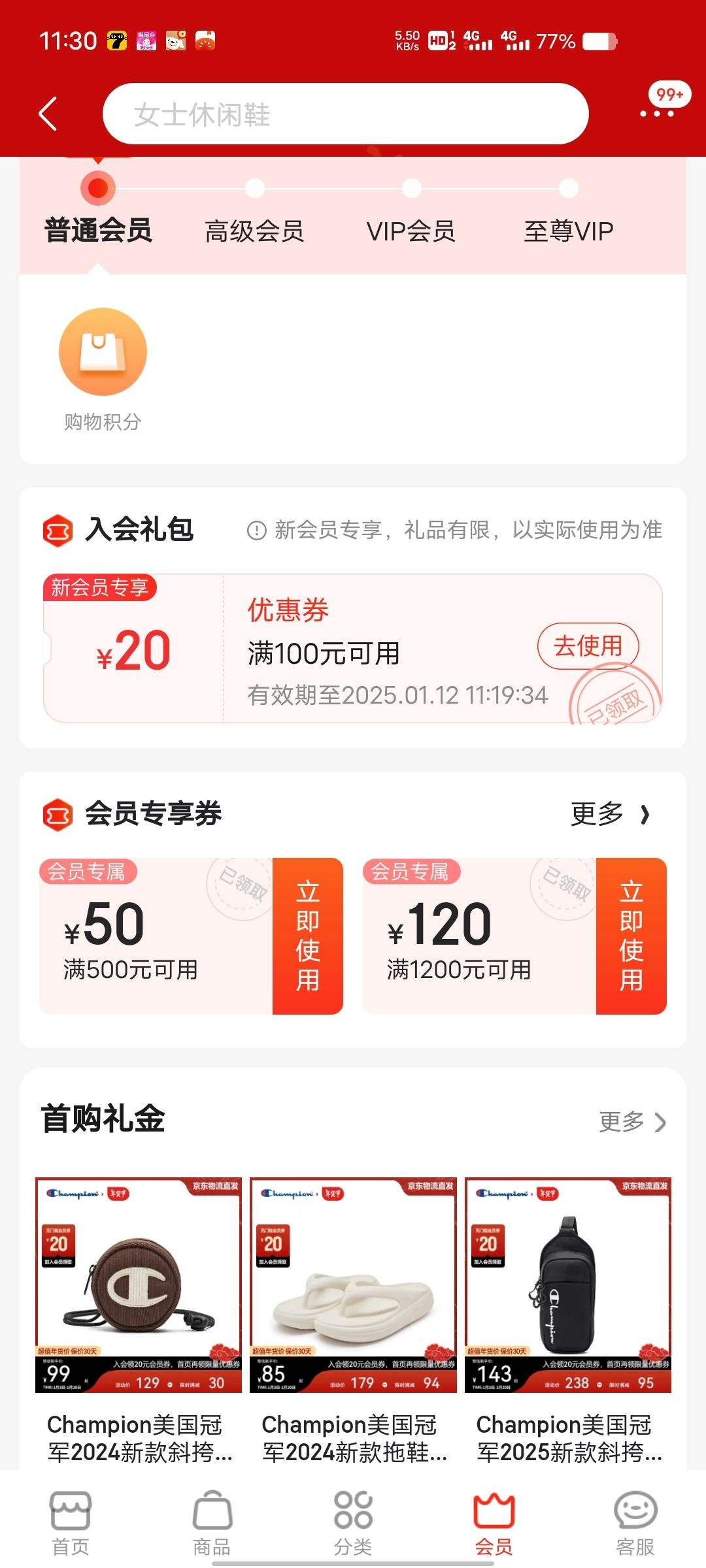Open the Champion black sling bag product
The height and width of the screenshot is (1568, 706).
click(x=567, y=1321)
